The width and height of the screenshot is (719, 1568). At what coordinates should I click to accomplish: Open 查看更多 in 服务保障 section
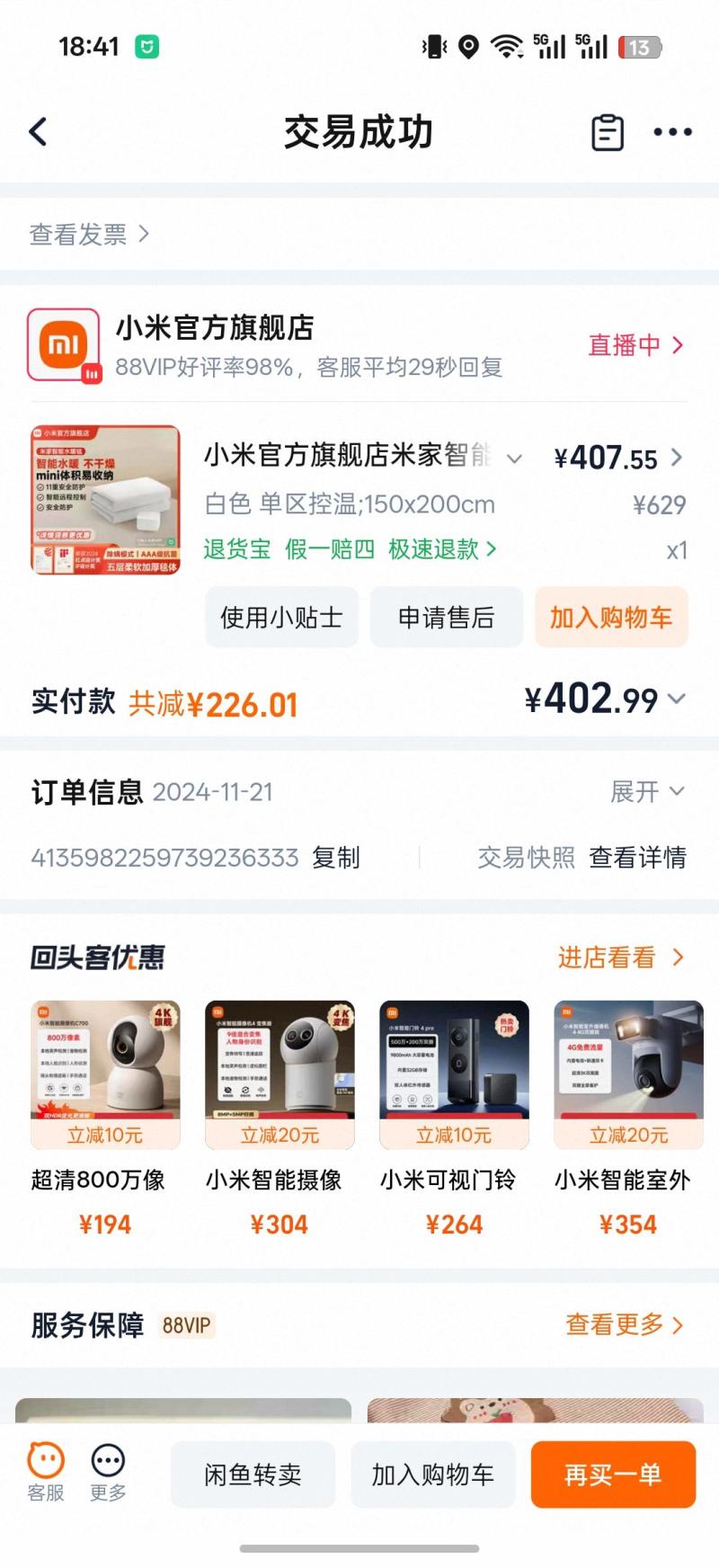625,1324
